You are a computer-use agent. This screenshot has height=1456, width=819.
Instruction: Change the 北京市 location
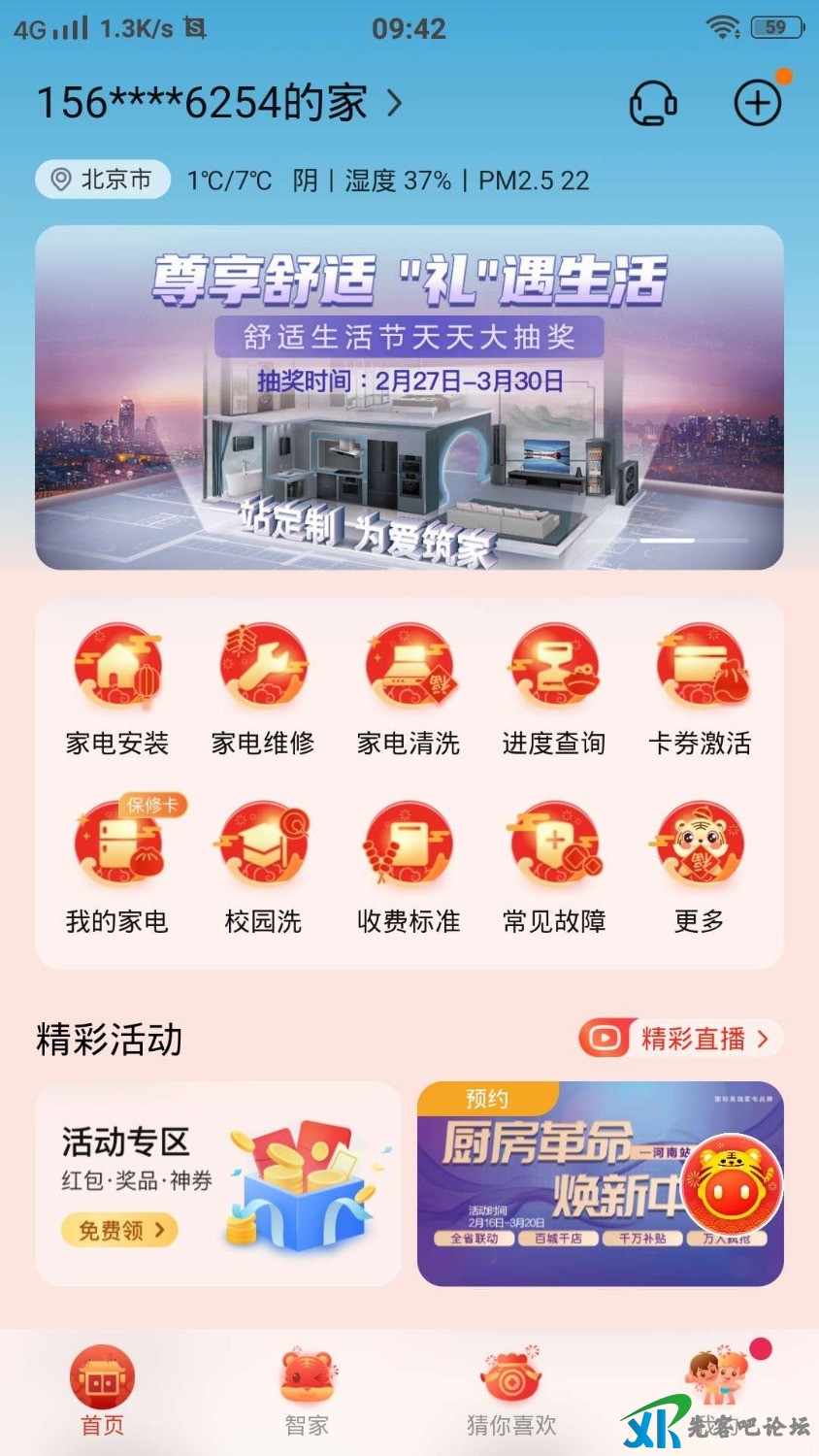click(x=103, y=180)
